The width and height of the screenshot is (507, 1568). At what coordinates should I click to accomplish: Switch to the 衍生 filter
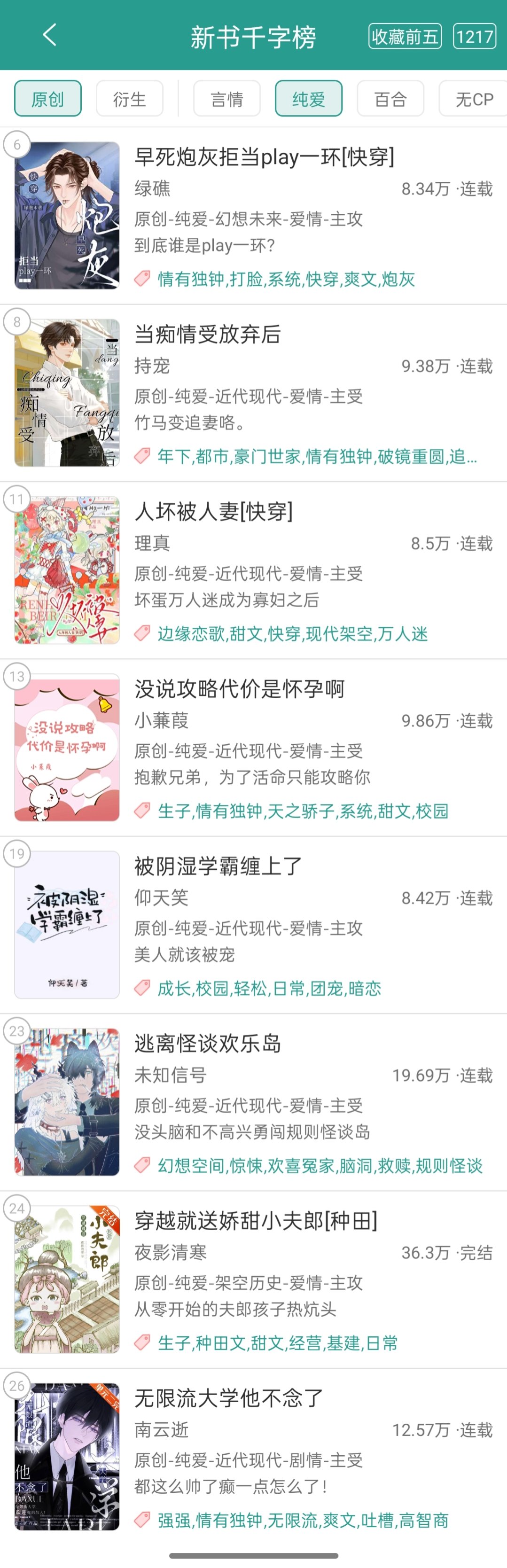[130, 99]
